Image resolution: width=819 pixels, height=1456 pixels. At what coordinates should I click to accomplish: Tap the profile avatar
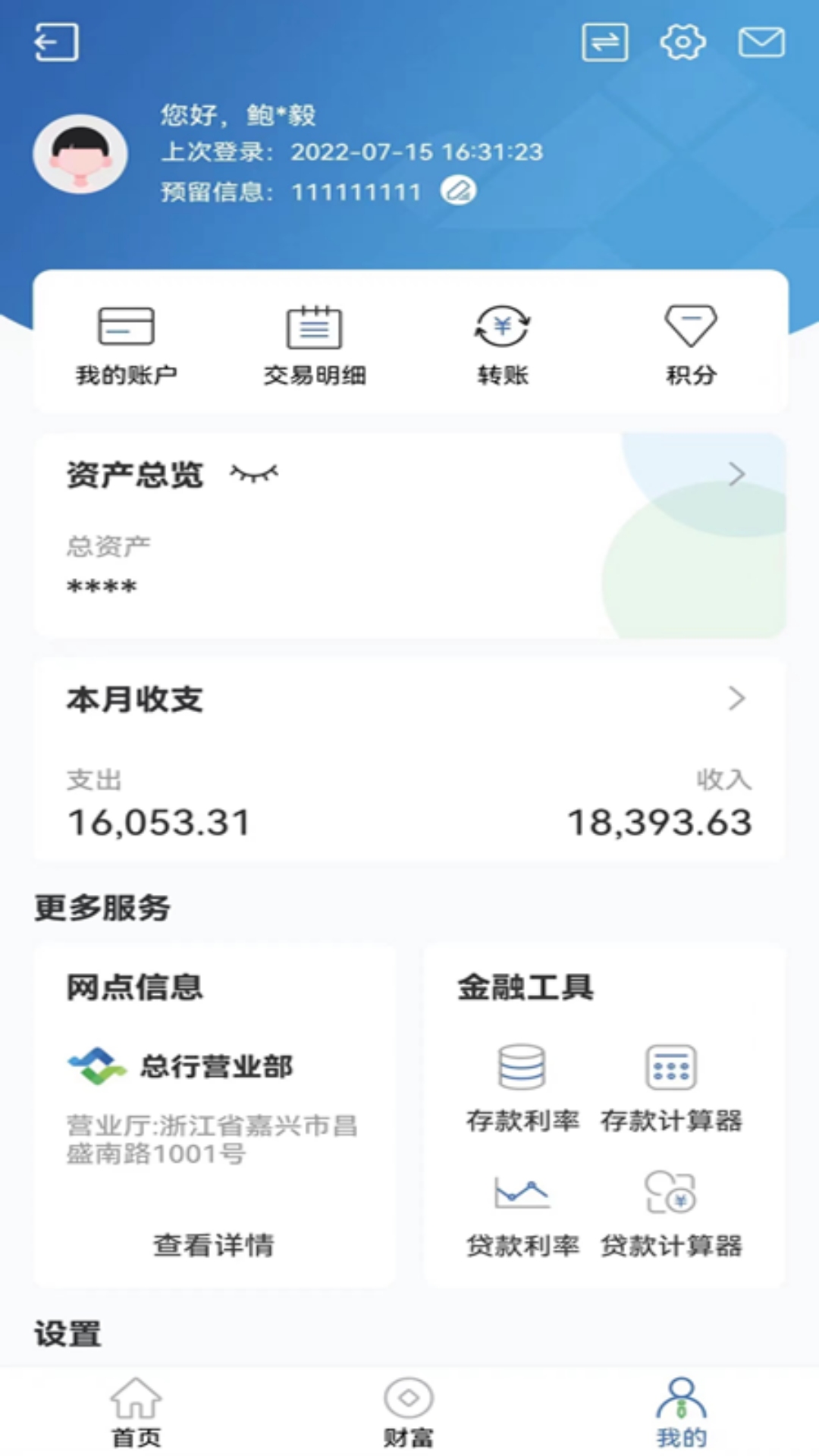(x=80, y=154)
